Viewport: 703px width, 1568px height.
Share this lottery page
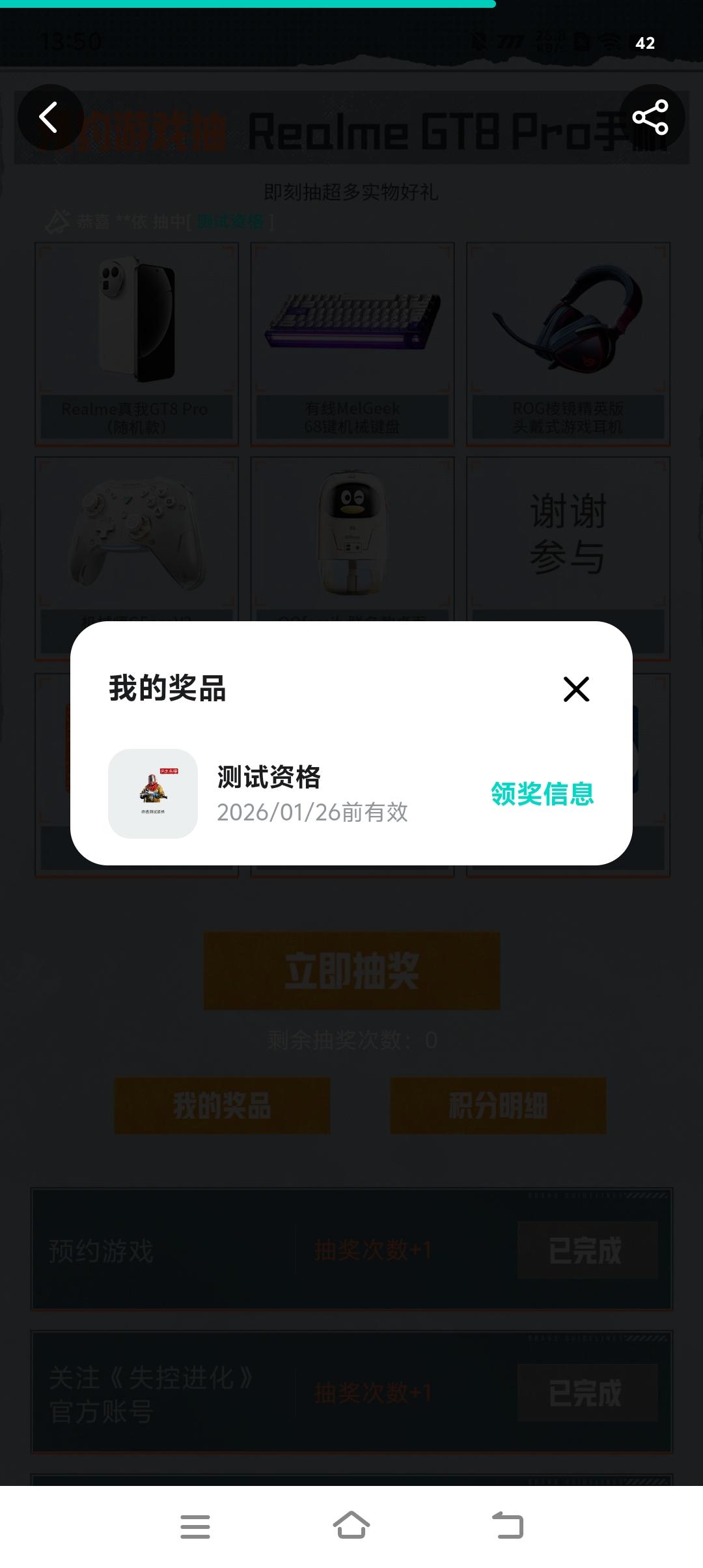pos(651,117)
